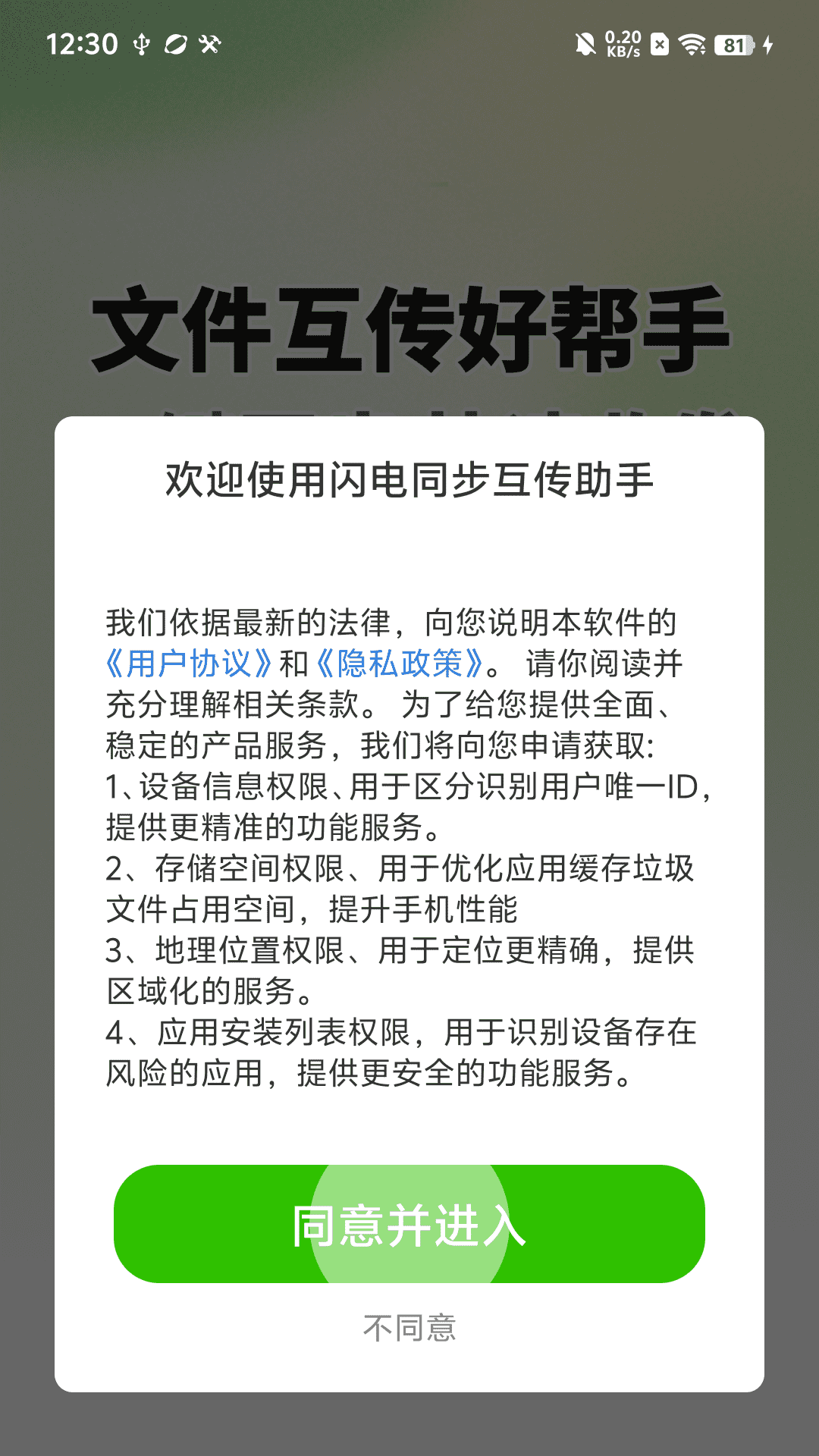Click the developer tools hammer-wrench icon

click(210, 44)
